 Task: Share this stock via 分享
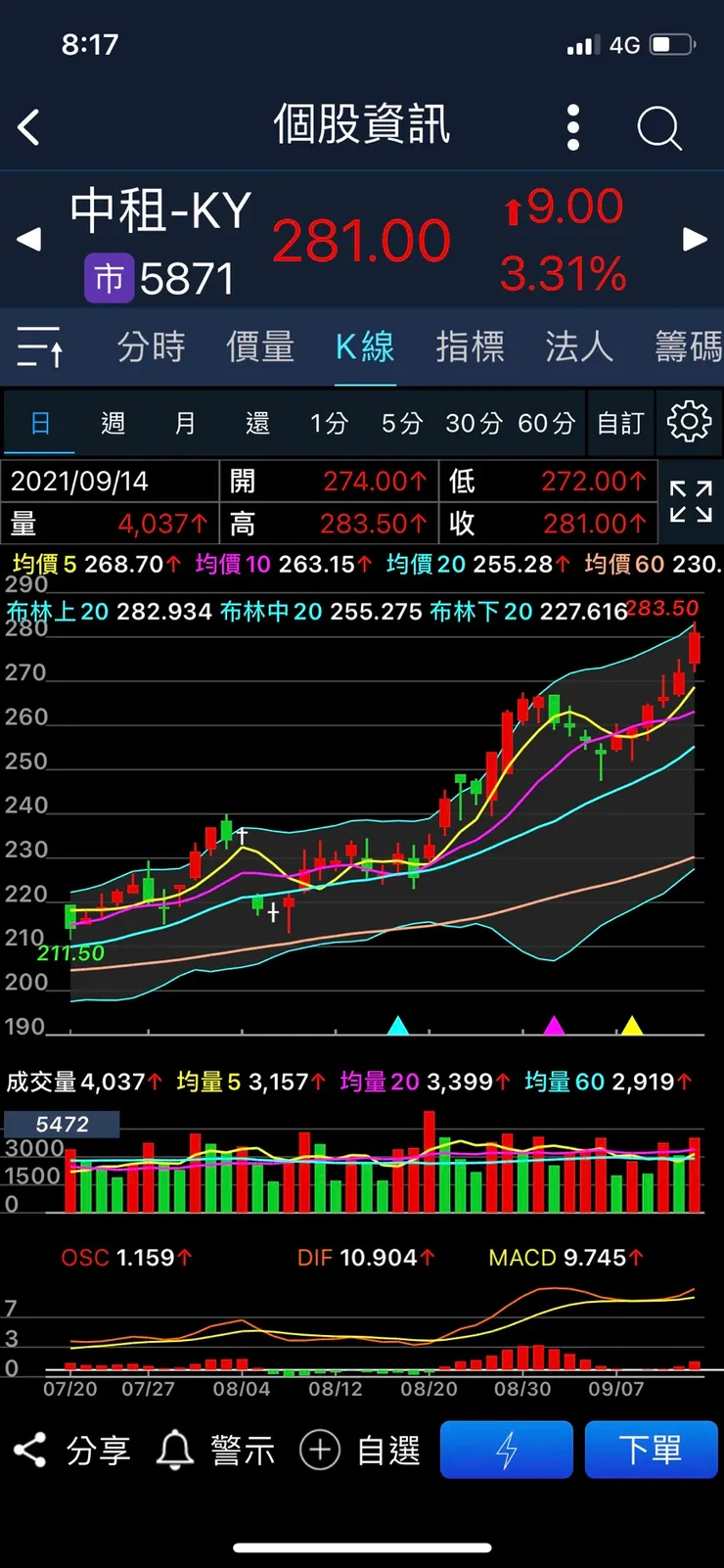pyautogui.click(x=72, y=1450)
